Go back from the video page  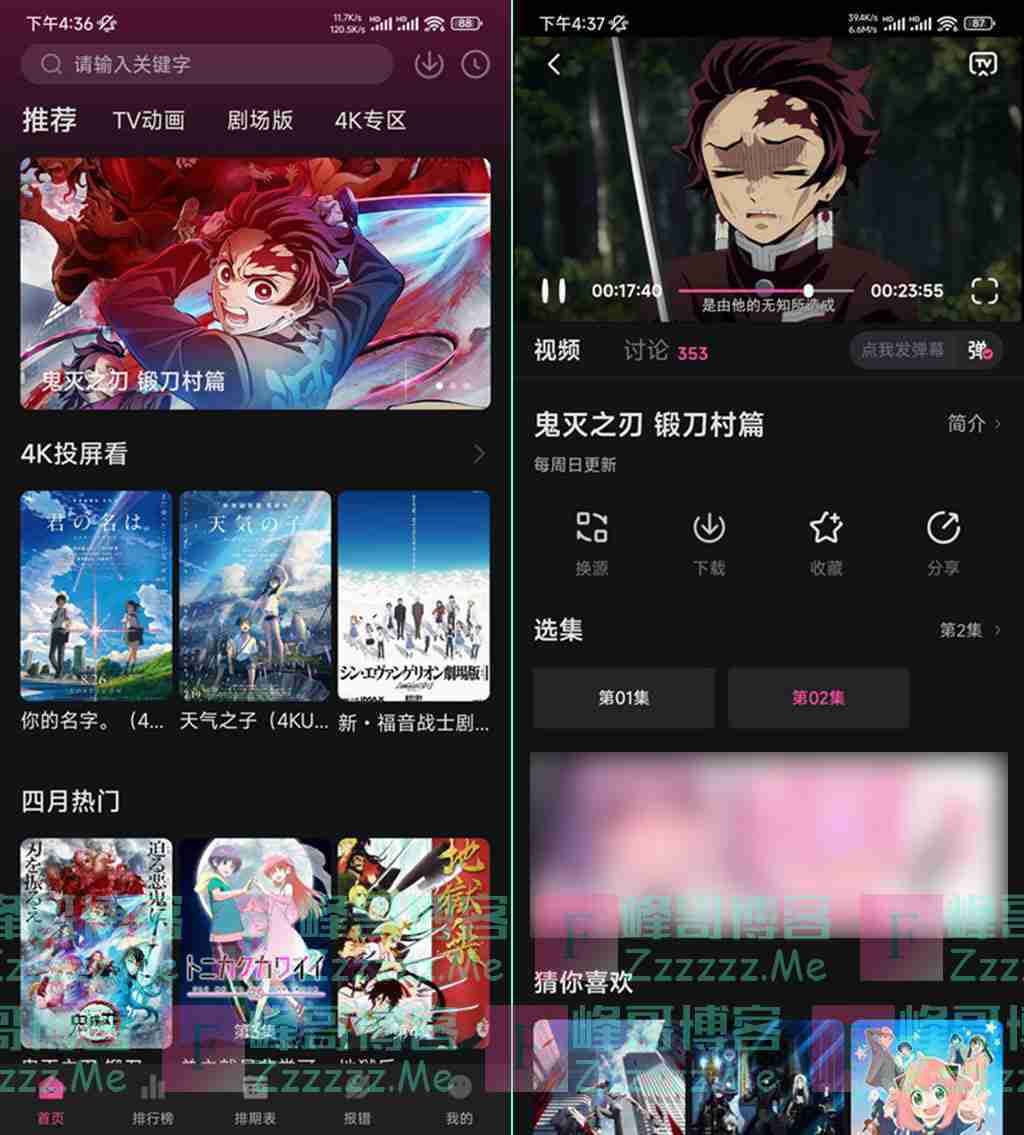[555, 65]
